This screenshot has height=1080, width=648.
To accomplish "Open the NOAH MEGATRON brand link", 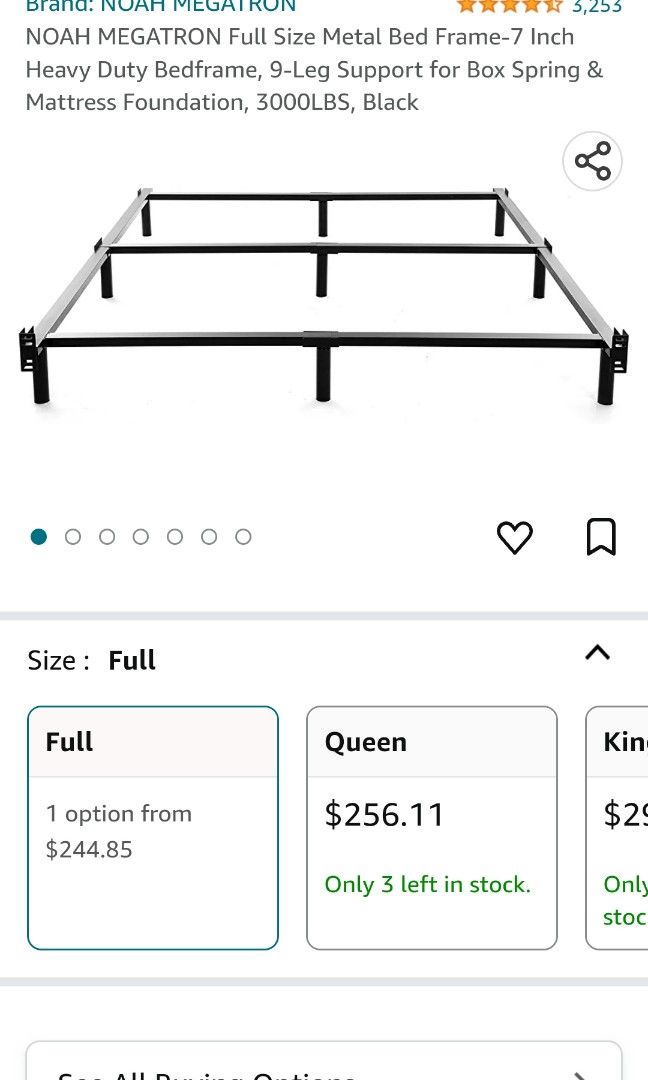I will [161, 6].
